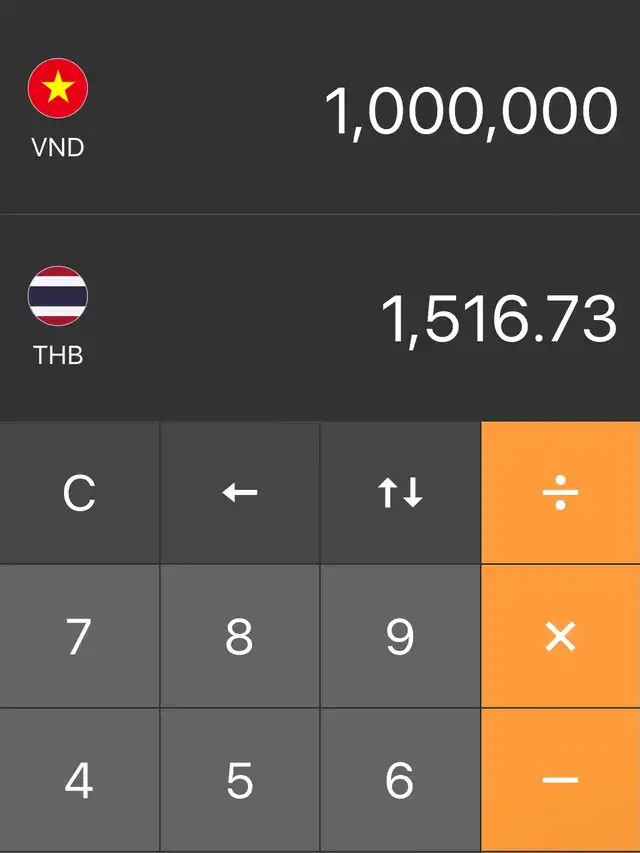Swap the VND and THB currencies
Image resolution: width=640 pixels, height=853 pixels.
pyautogui.click(x=400, y=492)
